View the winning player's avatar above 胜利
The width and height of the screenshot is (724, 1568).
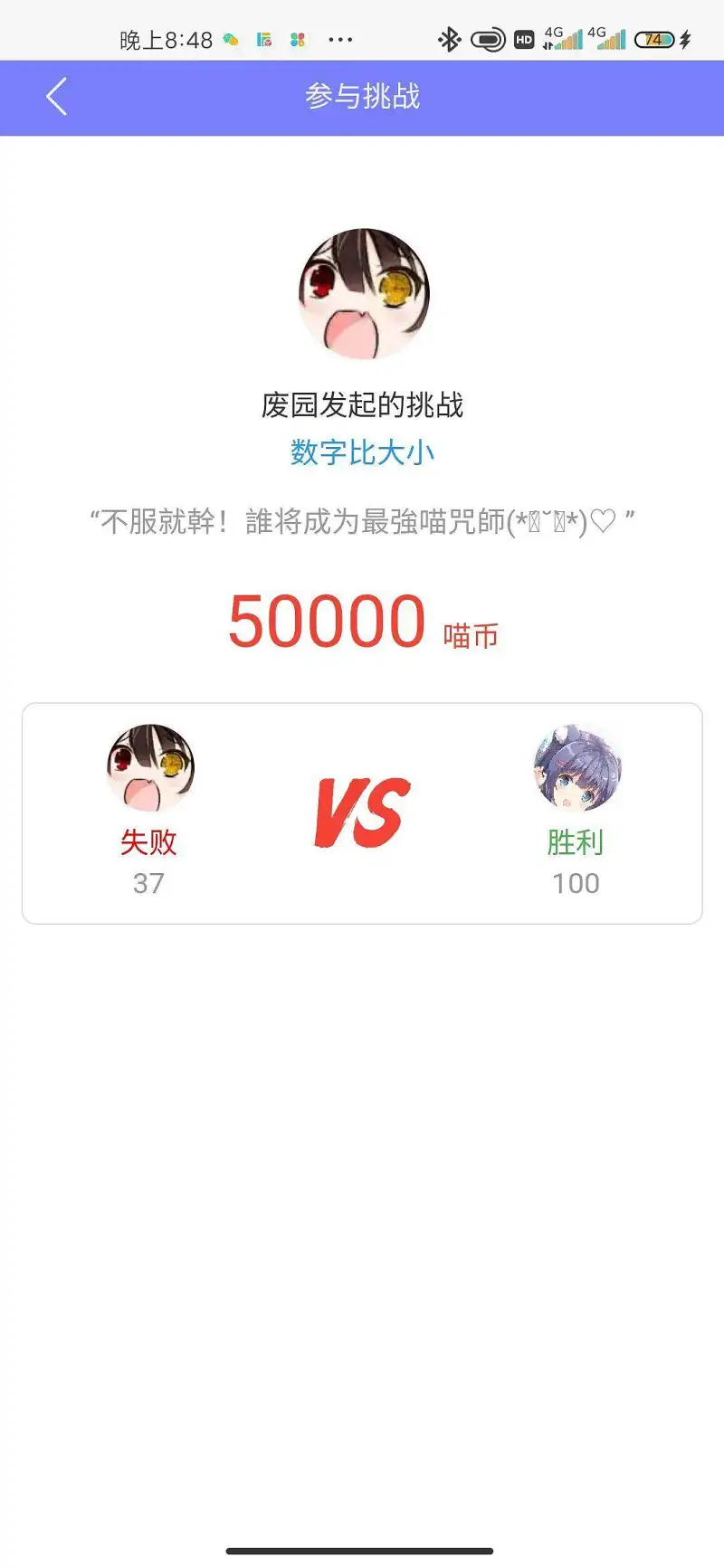coord(576,767)
